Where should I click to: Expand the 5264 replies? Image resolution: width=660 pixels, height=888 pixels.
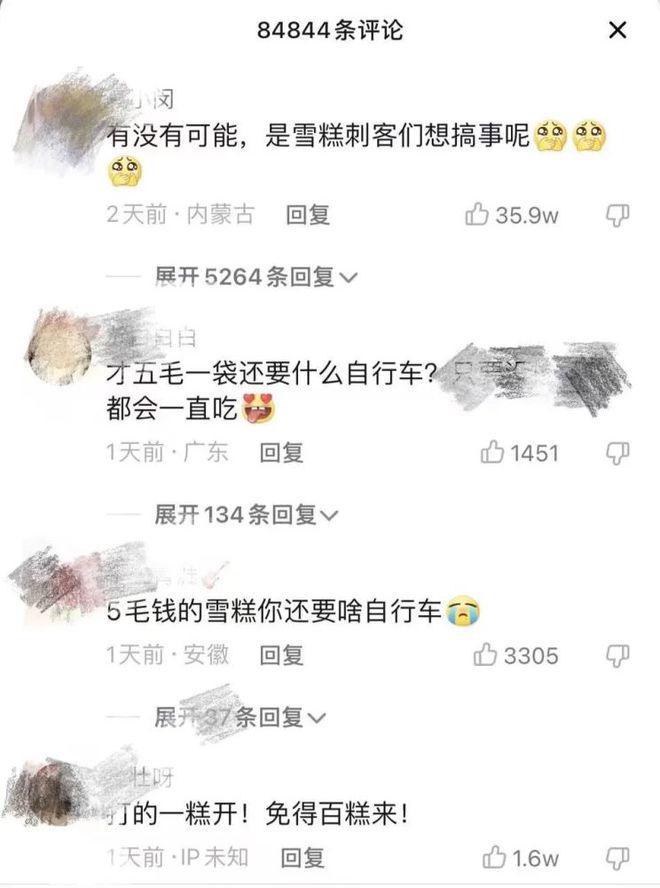pos(256,277)
